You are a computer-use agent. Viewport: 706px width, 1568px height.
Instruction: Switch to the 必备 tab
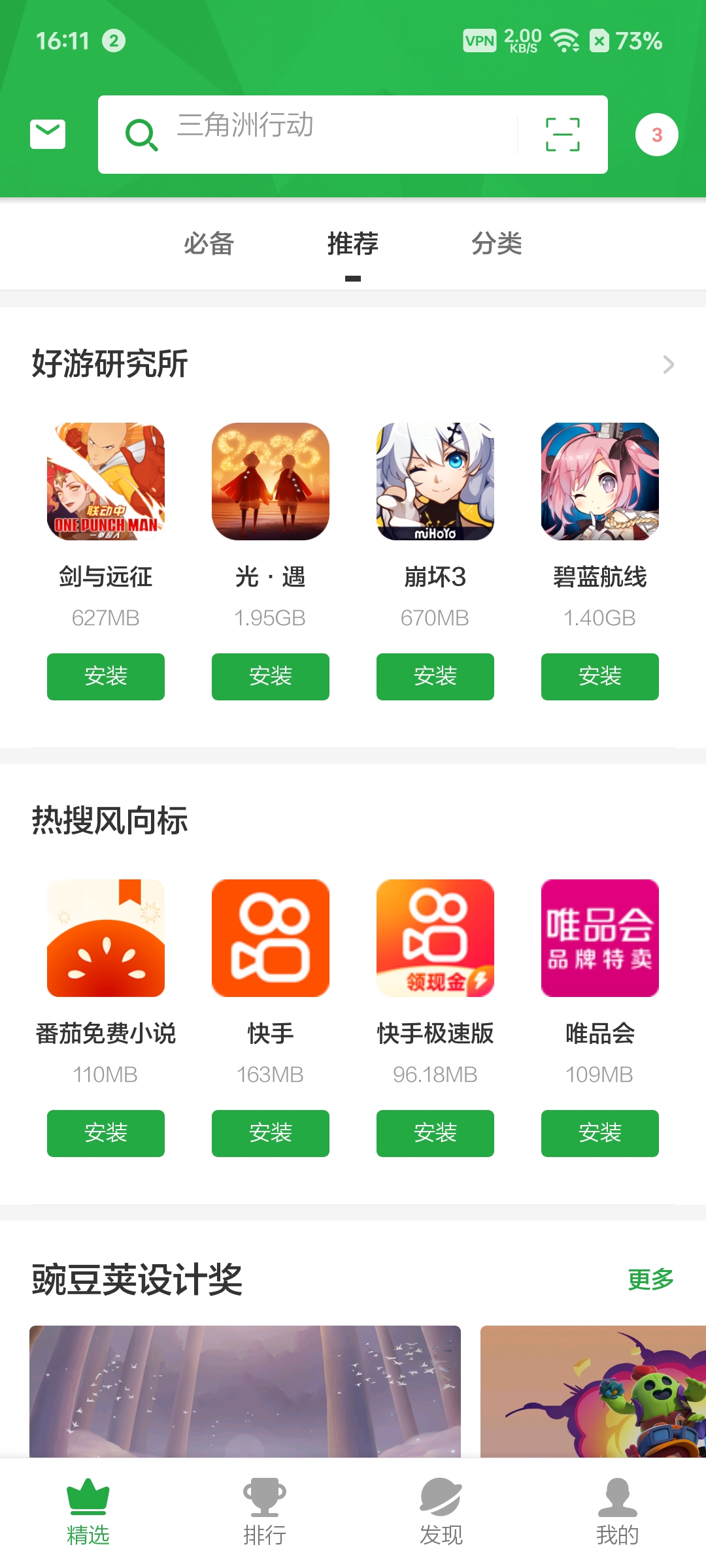(209, 244)
